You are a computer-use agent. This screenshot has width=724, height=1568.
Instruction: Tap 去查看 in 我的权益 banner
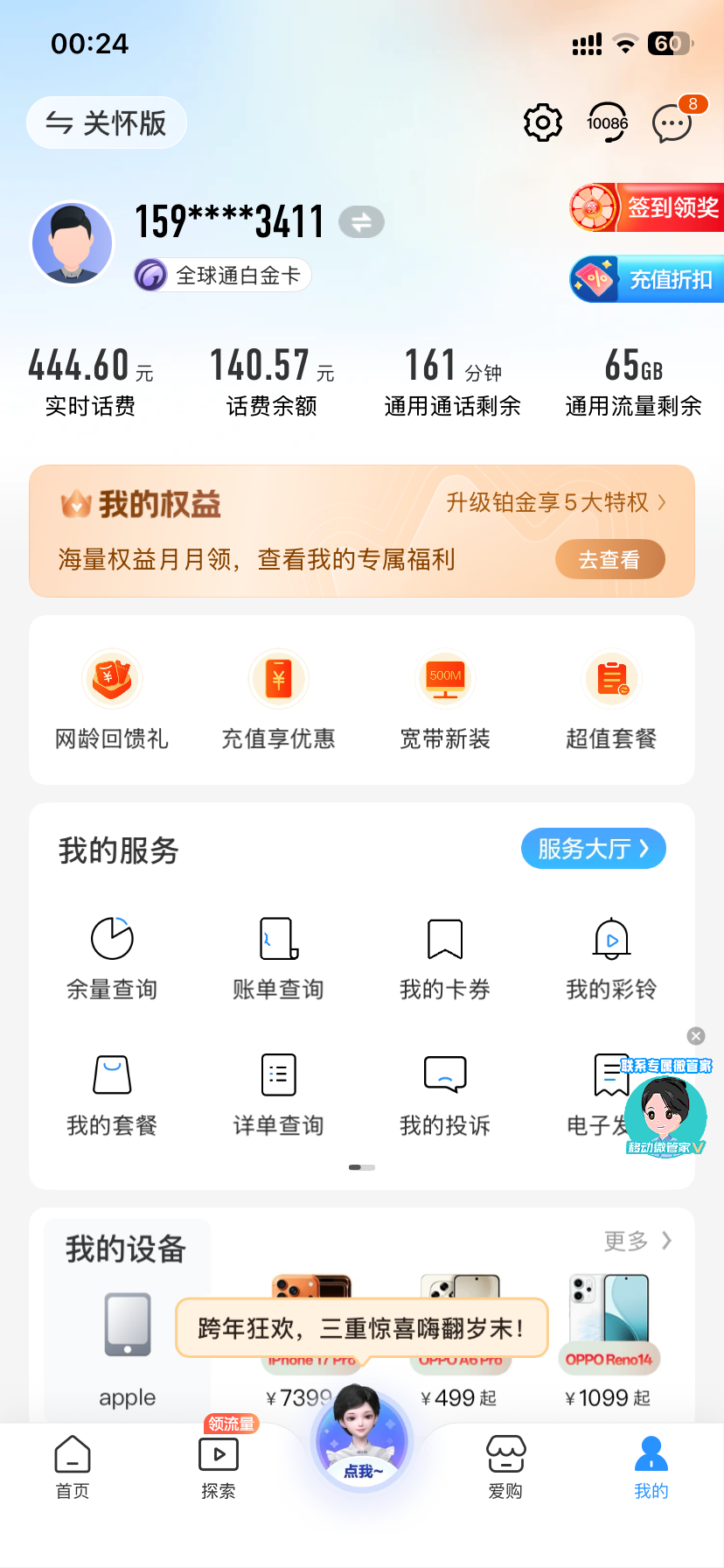coord(609,559)
